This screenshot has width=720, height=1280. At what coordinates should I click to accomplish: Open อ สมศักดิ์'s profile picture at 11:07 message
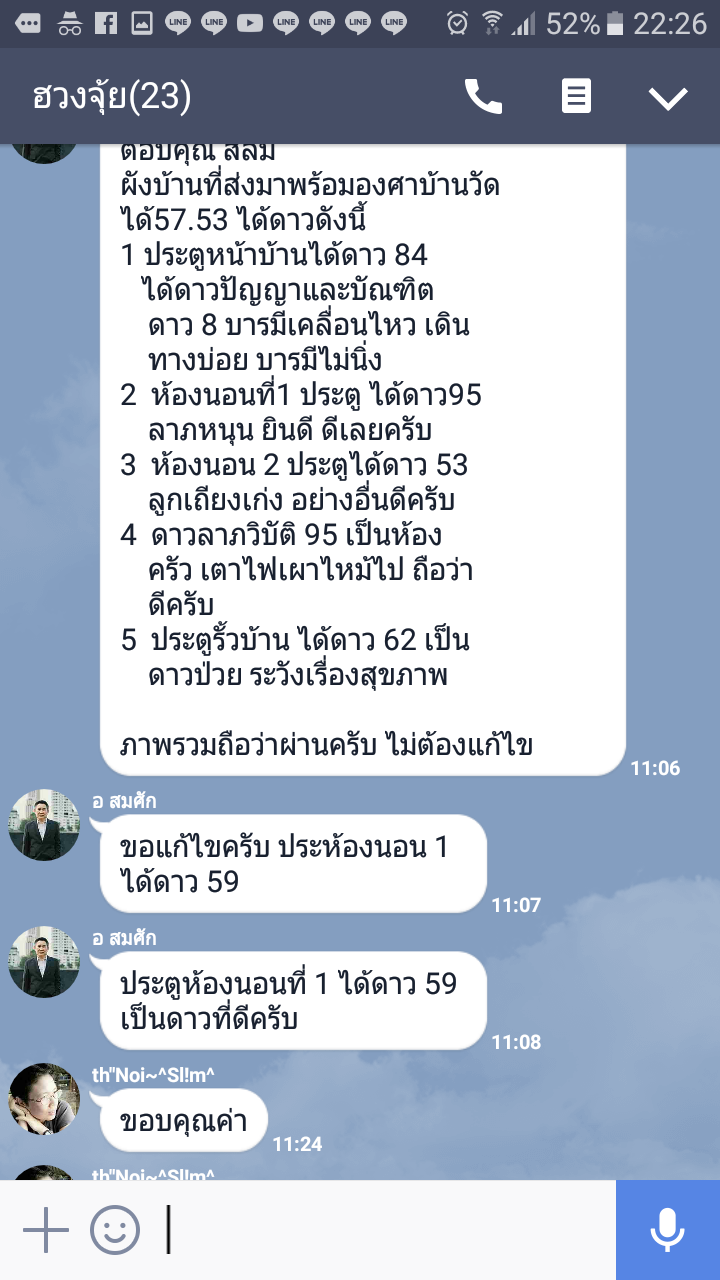pos(44,825)
